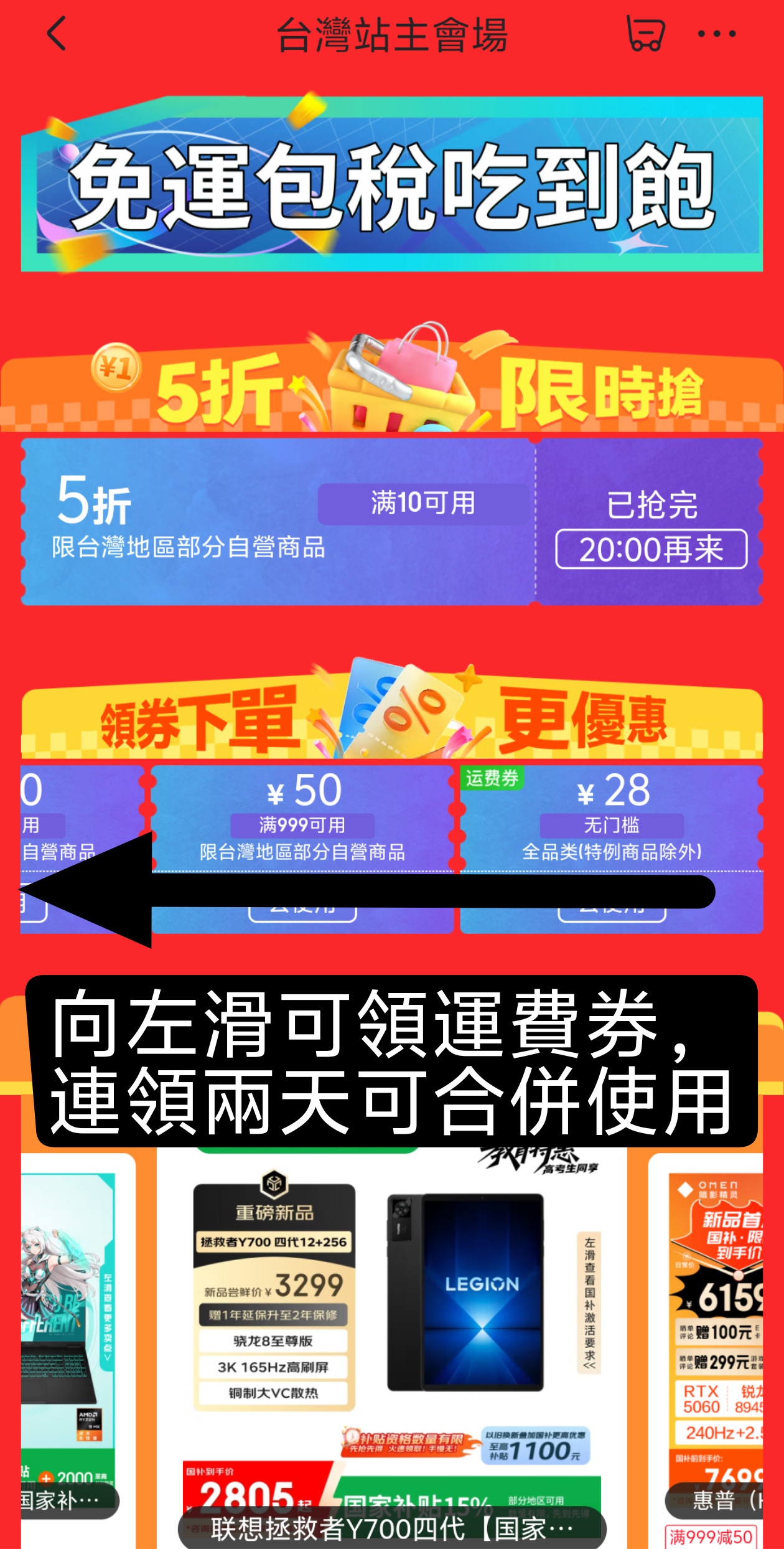Go back from 台灣站主會場 page

[x=57, y=34]
